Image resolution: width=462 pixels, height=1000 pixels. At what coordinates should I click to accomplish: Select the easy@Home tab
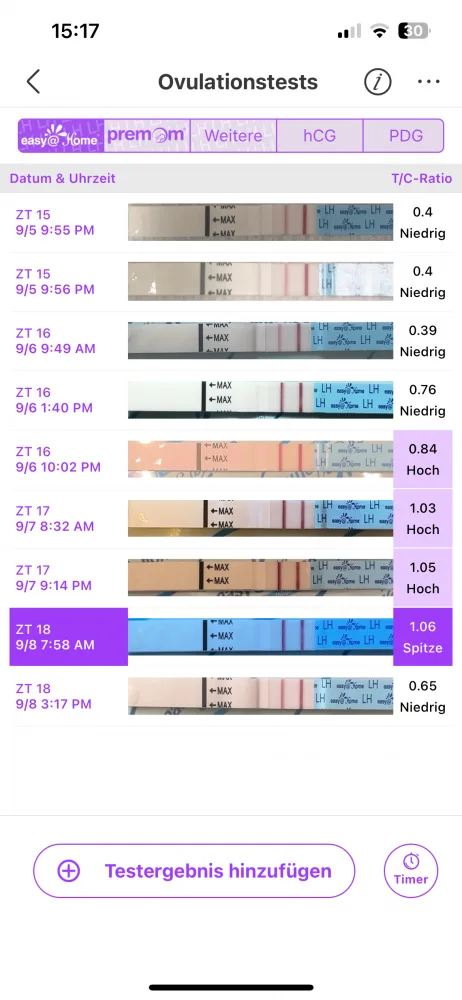61,135
